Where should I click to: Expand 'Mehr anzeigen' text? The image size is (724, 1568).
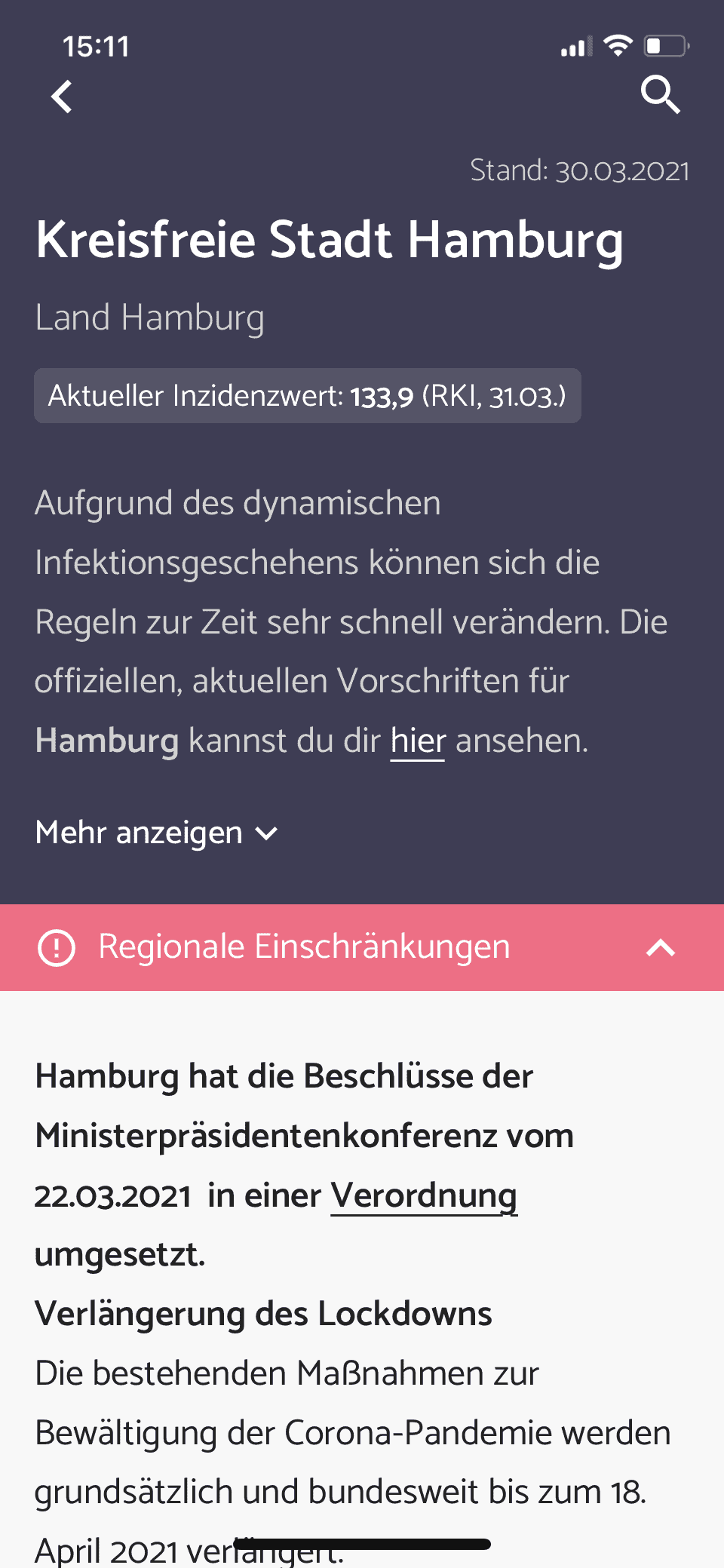click(156, 833)
